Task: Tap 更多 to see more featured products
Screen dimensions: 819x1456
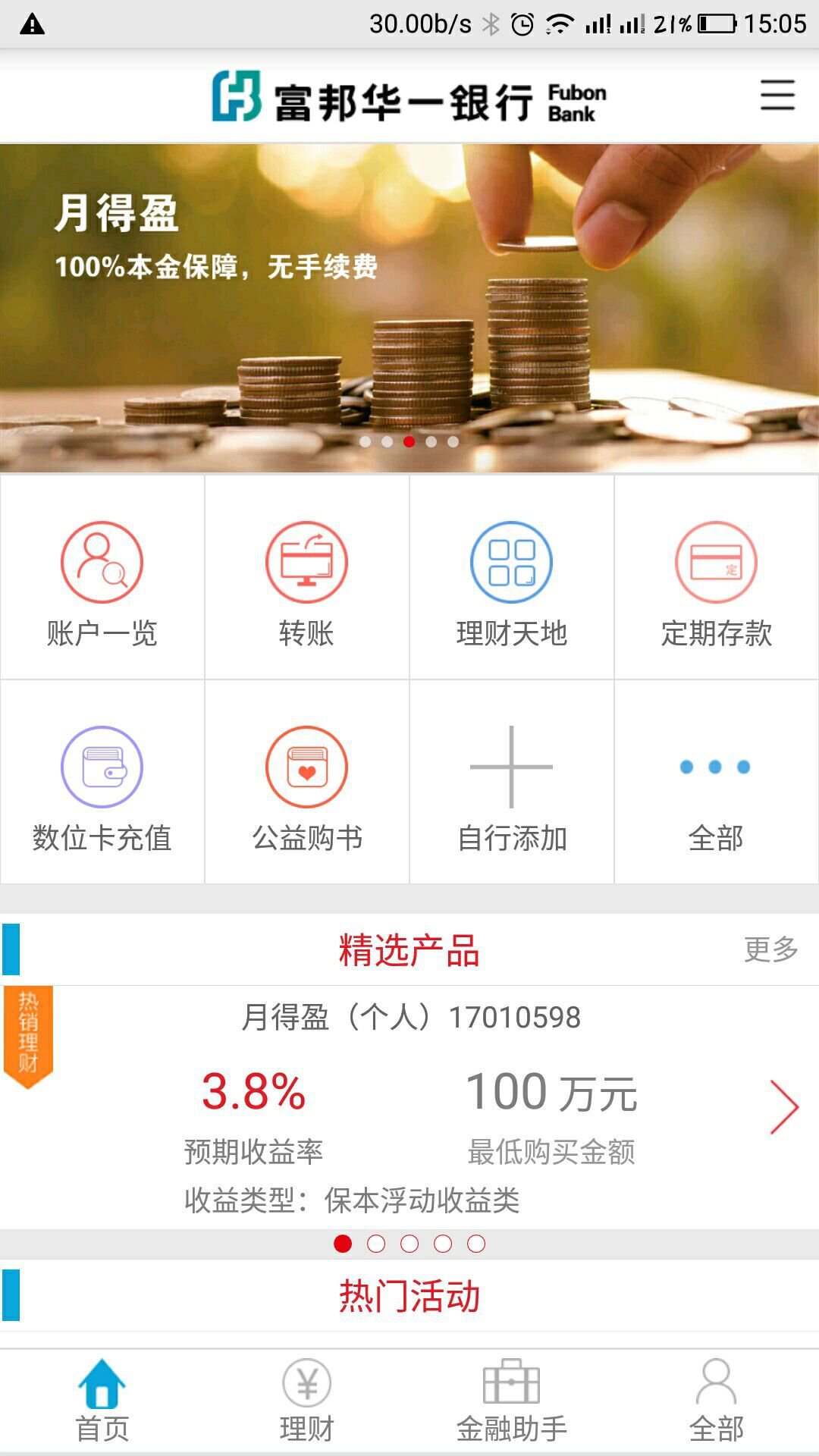Action: tap(771, 946)
